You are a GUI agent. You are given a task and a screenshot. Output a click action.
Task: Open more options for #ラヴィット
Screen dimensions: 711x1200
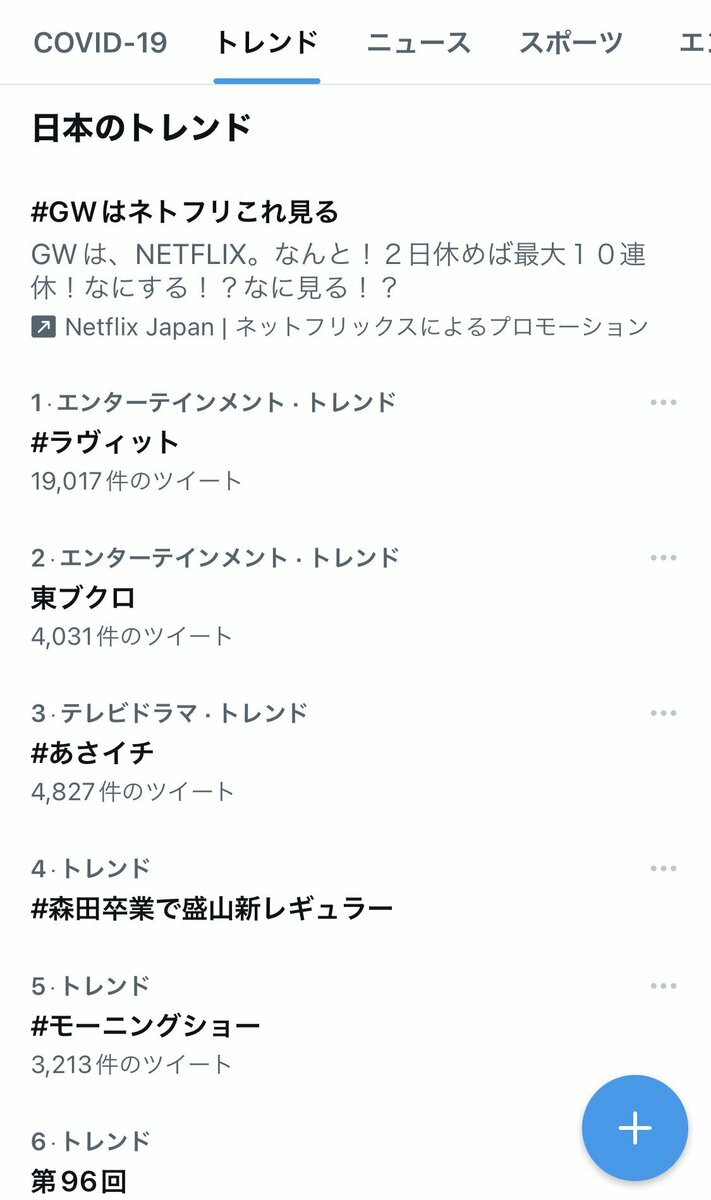point(663,403)
